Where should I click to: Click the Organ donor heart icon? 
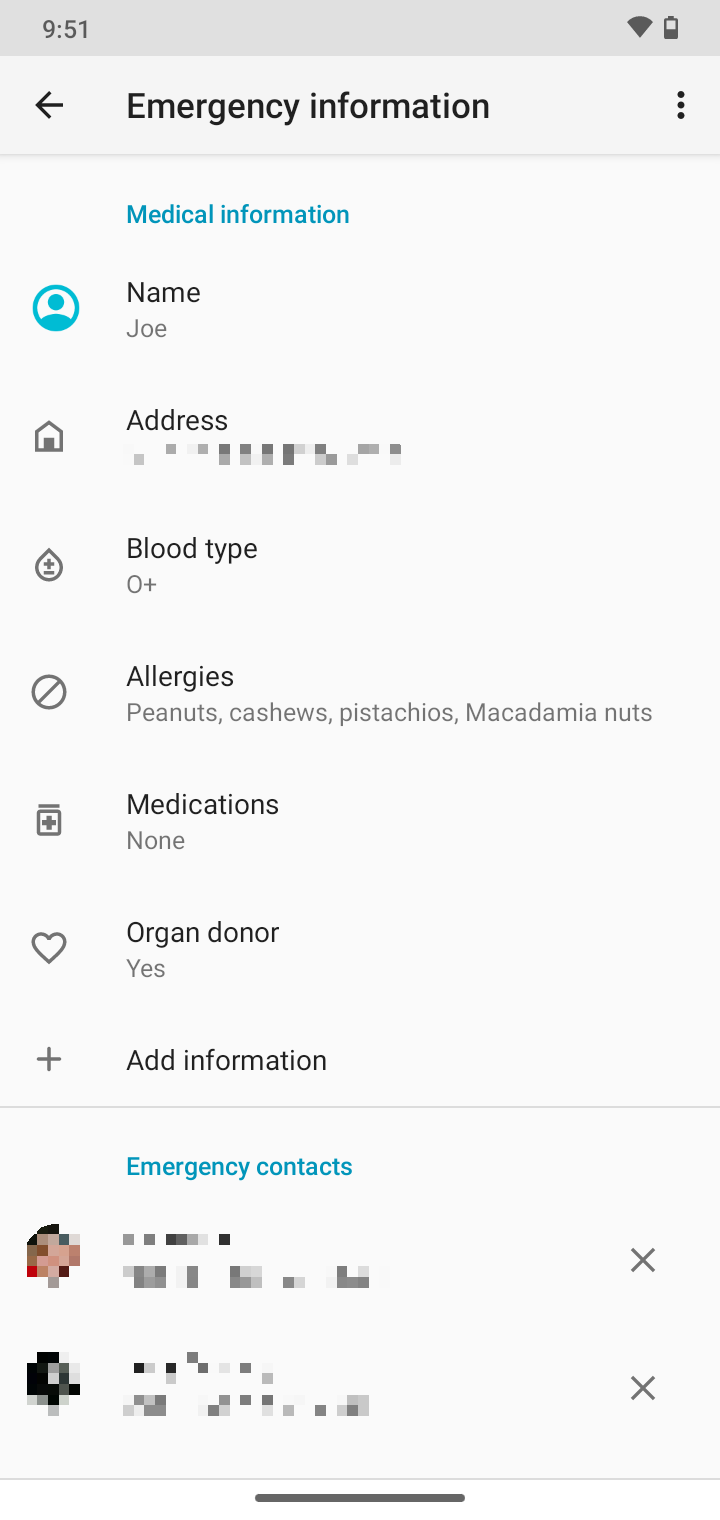point(48,947)
